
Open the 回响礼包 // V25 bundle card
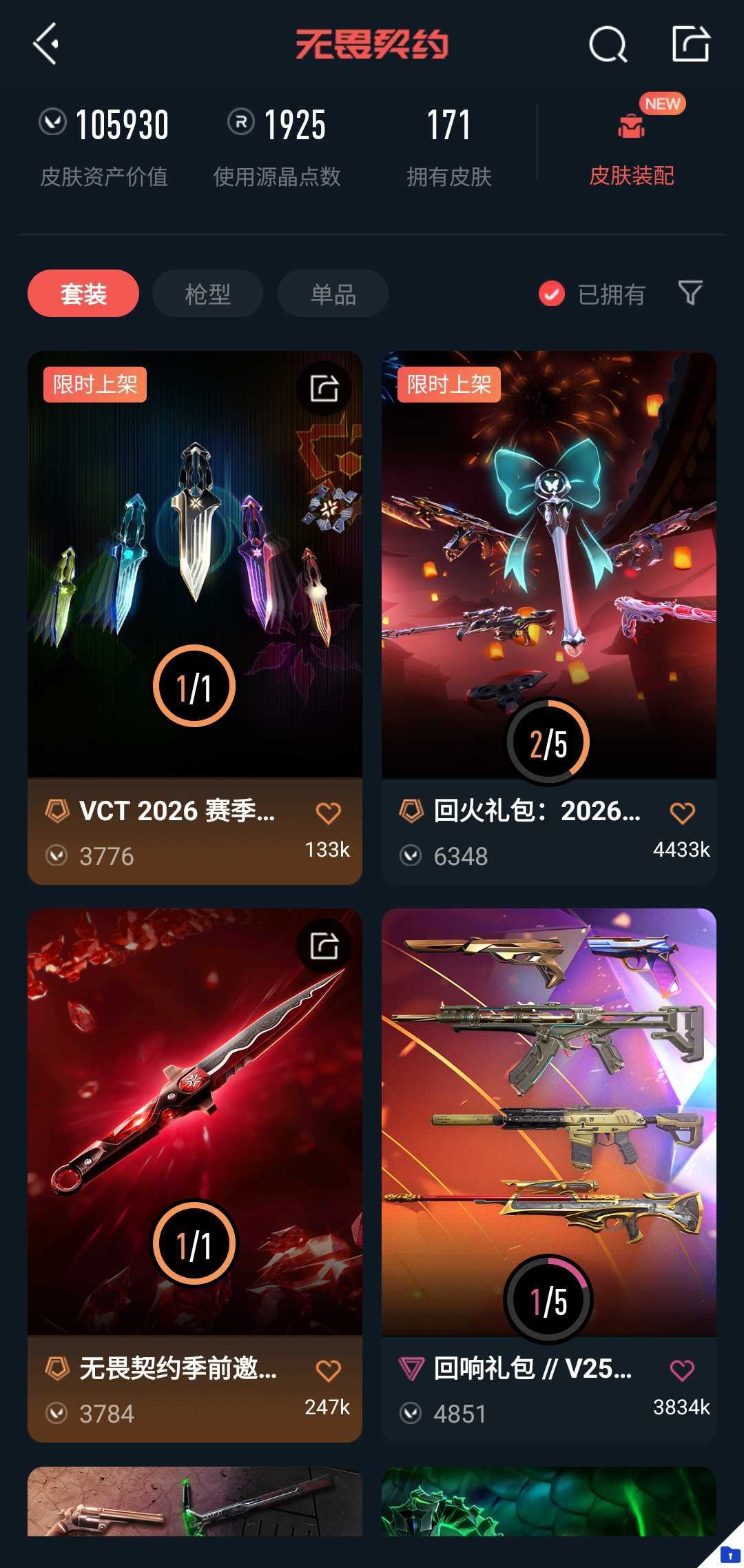click(x=548, y=1123)
